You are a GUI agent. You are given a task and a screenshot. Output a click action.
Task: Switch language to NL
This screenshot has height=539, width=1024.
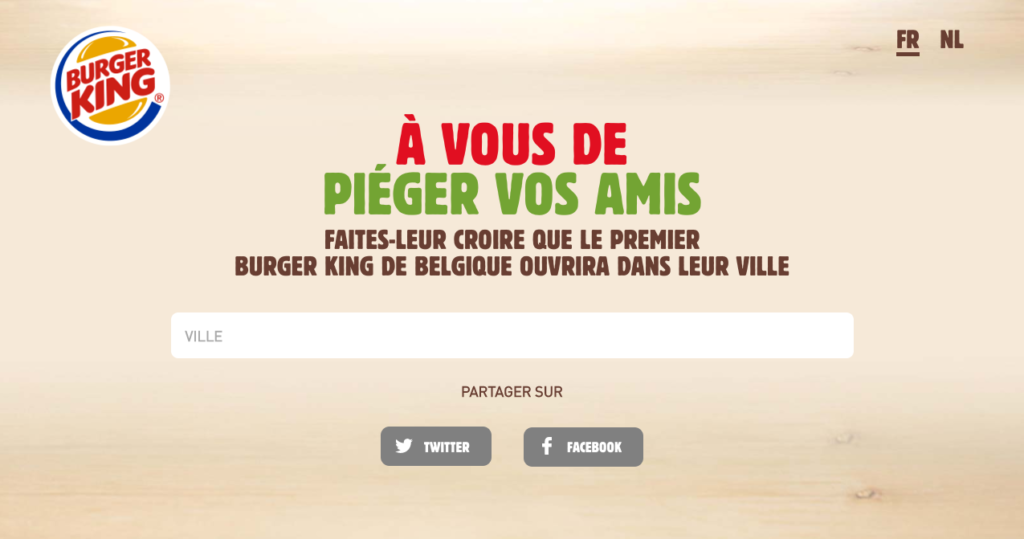[951, 40]
